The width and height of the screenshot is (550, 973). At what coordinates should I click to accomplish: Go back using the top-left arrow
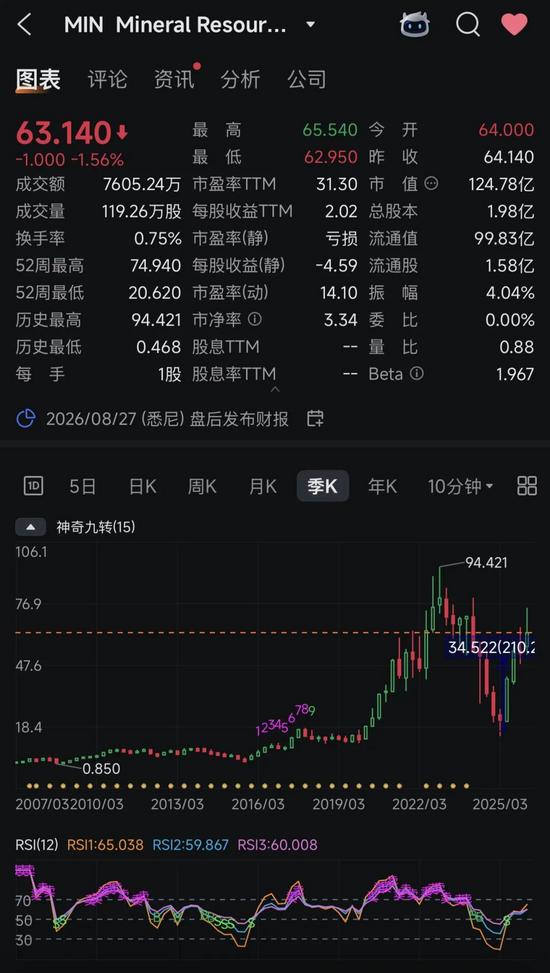tap(24, 25)
